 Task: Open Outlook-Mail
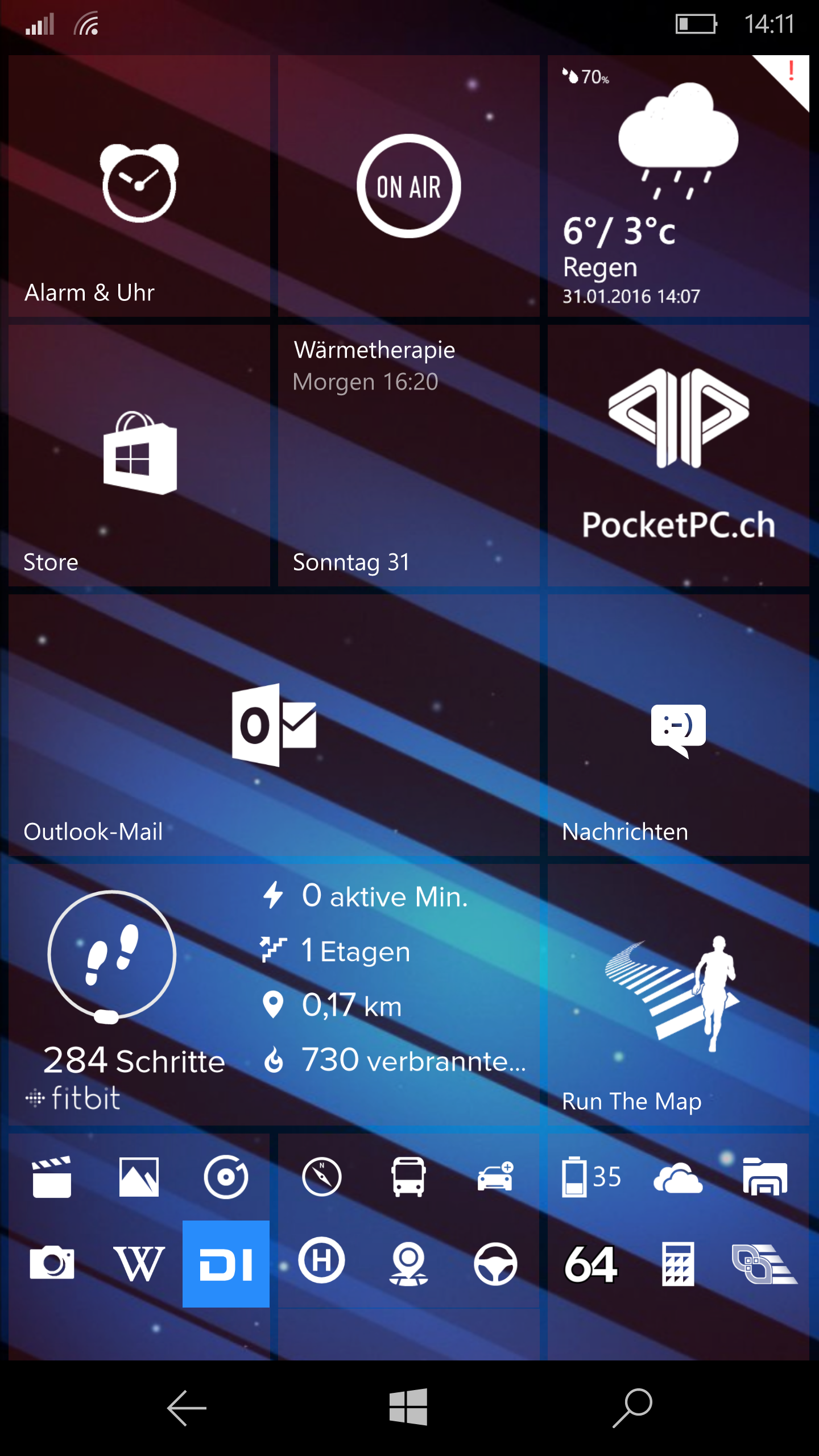pyautogui.click(x=274, y=725)
